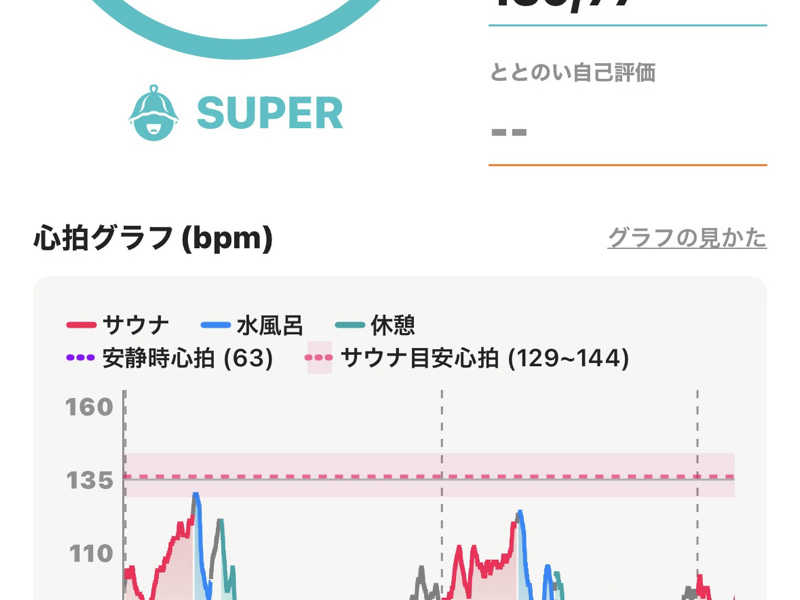
Task: Open the グラフの見かた help link
Action: (687, 238)
